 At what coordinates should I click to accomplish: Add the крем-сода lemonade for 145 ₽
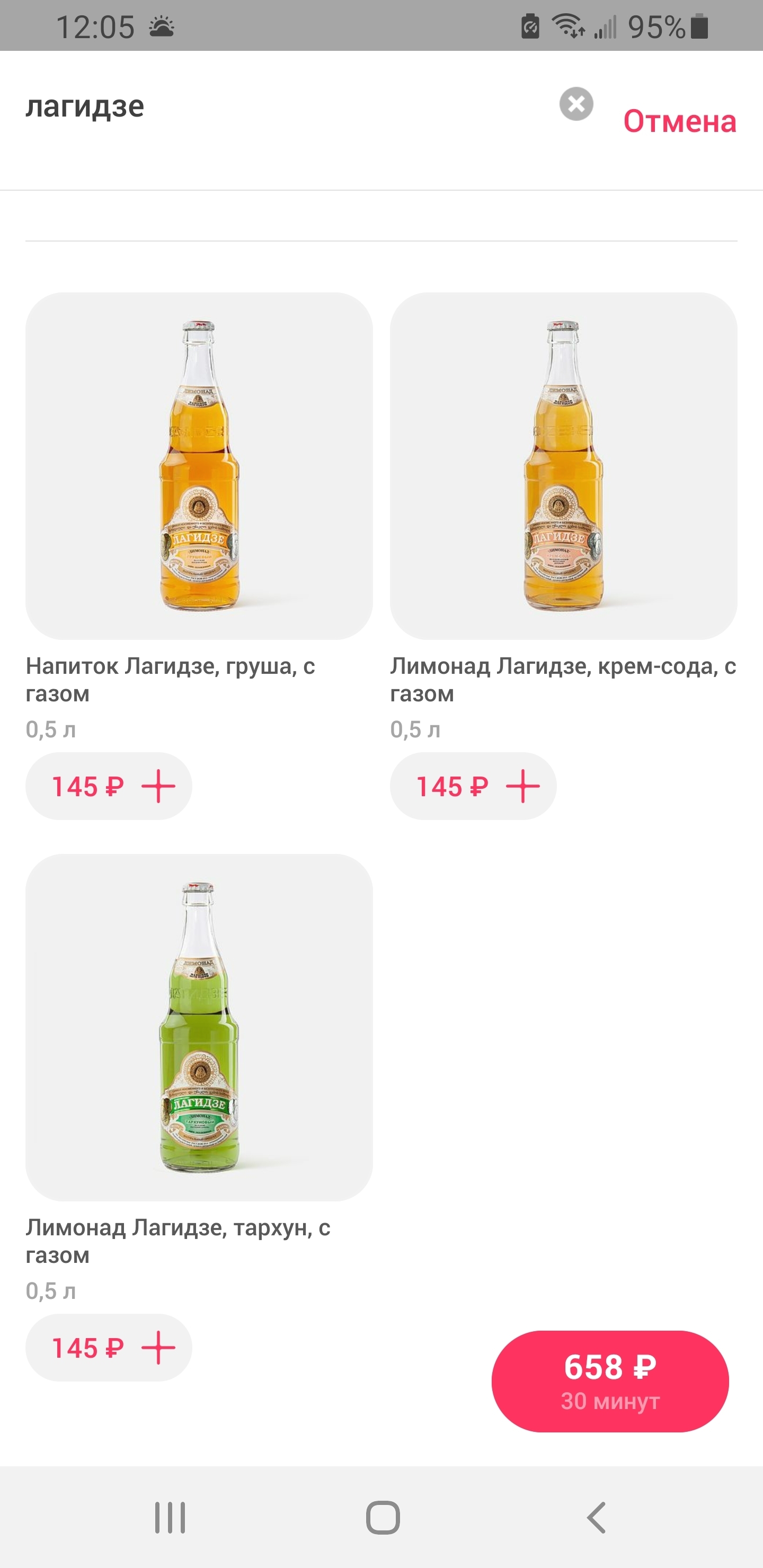pos(473,786)
